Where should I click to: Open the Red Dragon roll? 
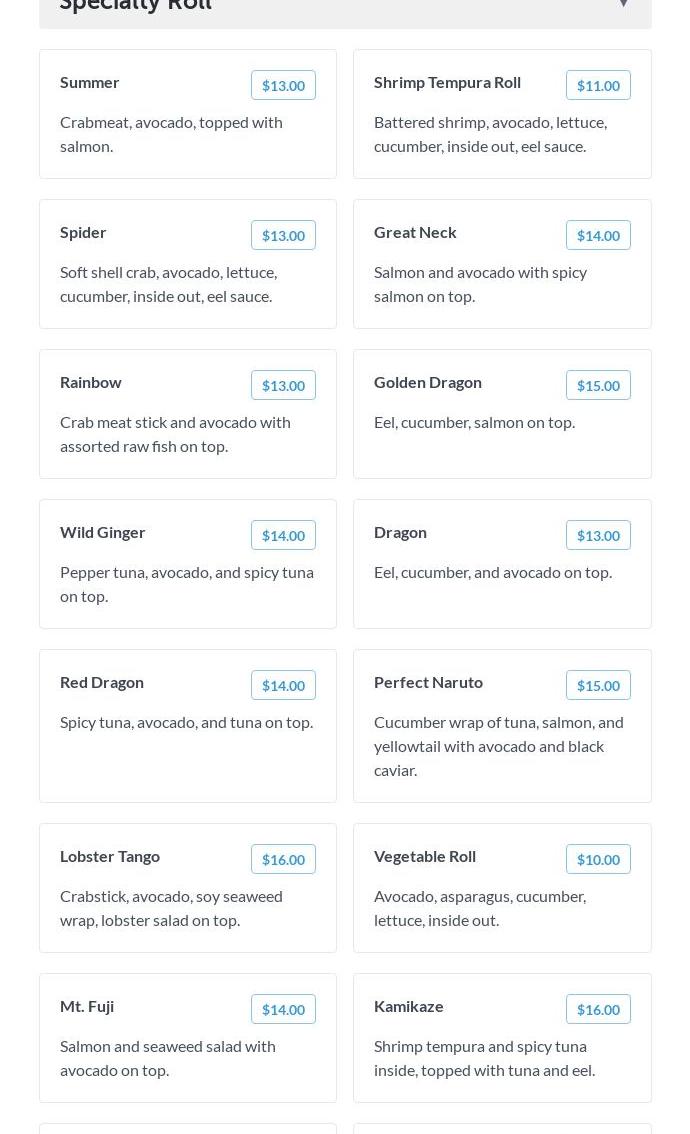(188, 726)
